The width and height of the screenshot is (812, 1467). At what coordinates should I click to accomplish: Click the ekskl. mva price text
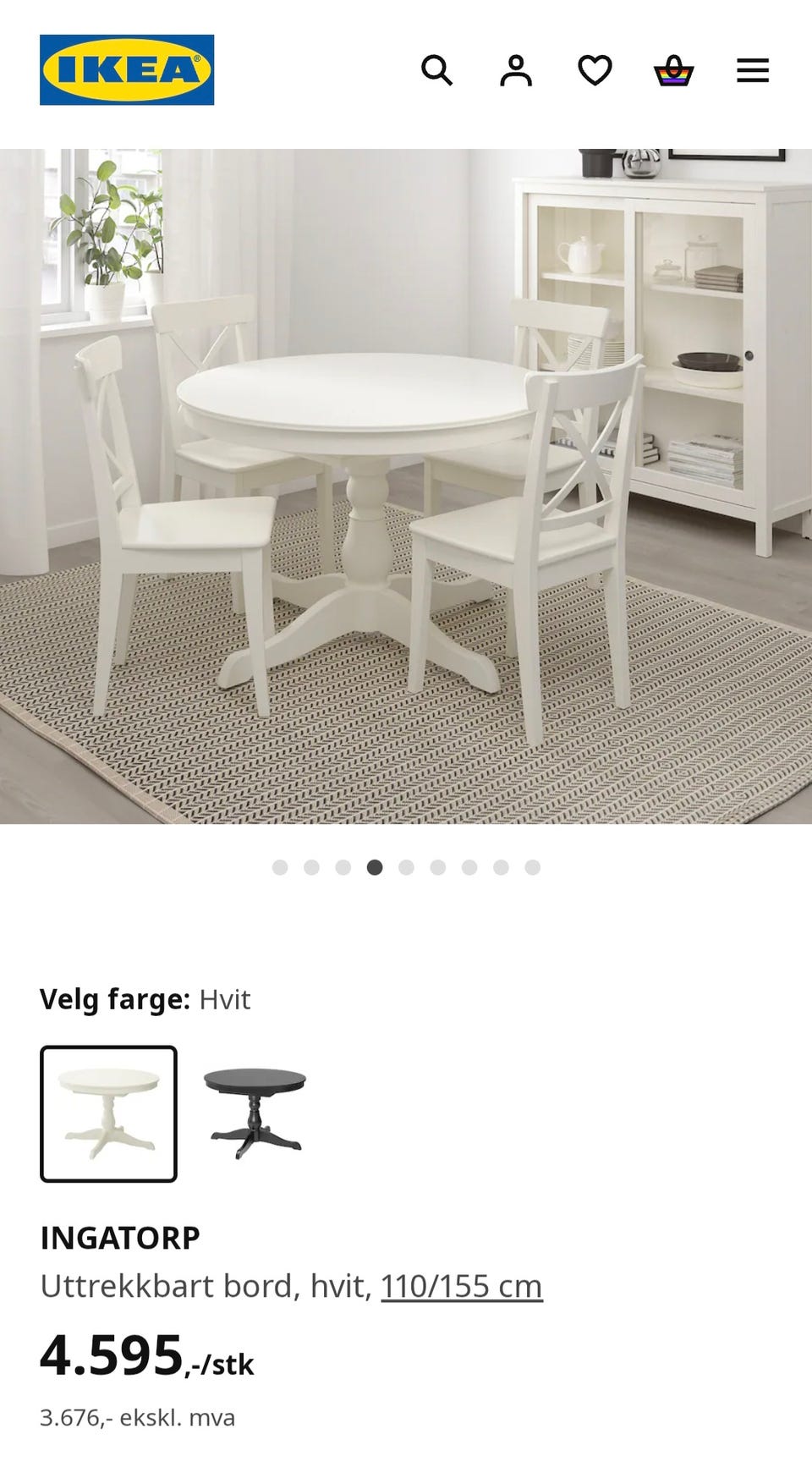point(140,1413)
